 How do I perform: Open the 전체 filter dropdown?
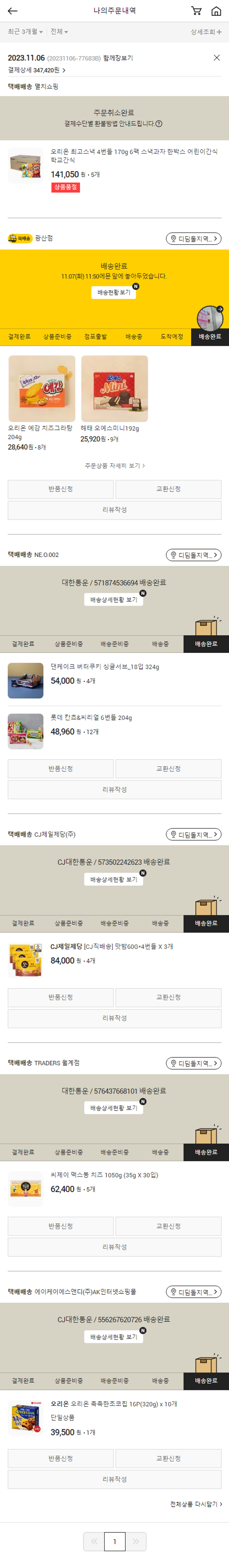(59, 32)
